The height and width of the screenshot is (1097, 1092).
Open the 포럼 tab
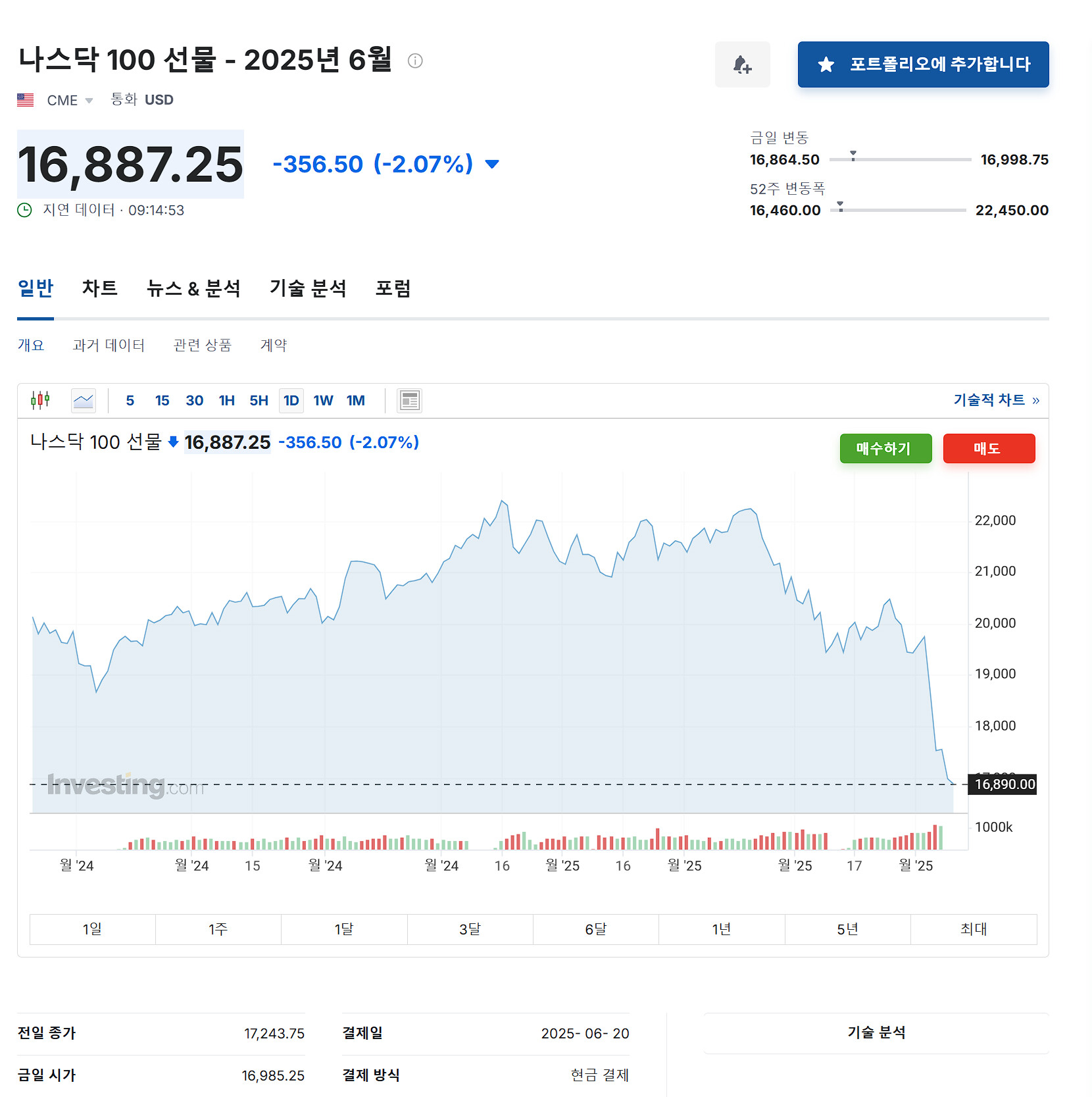tap(393, 288)
